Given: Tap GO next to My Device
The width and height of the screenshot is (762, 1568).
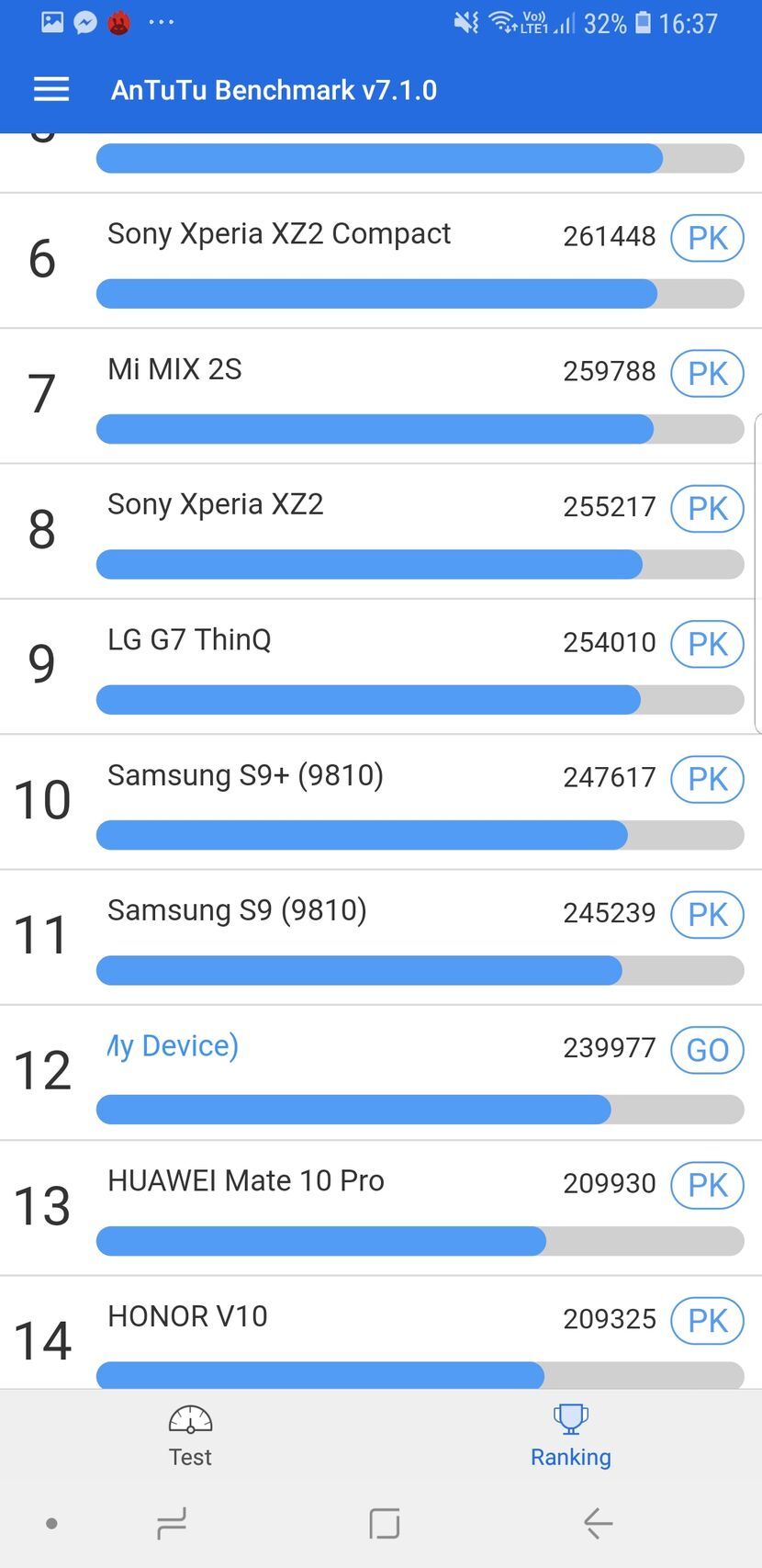Looking at the screenshot, I should point(706,1050).
